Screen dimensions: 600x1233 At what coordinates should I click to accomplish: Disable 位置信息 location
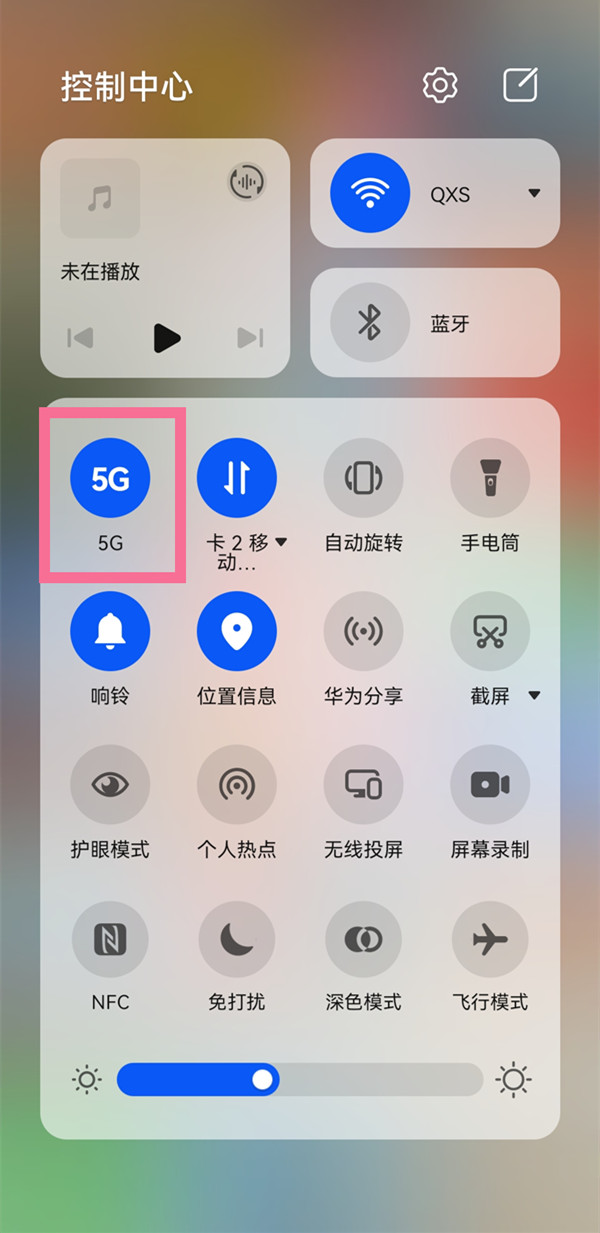coord(236,631)
